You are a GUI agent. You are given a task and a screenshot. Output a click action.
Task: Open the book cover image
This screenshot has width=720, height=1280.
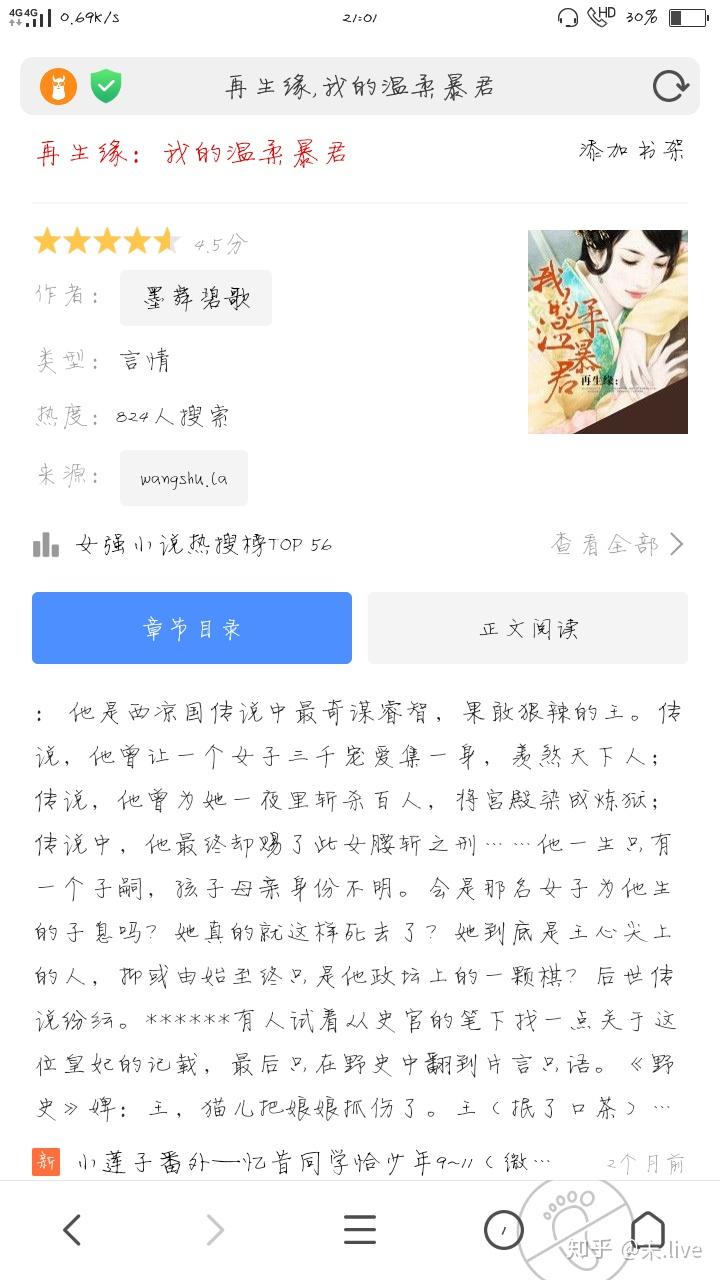(608, 332)
